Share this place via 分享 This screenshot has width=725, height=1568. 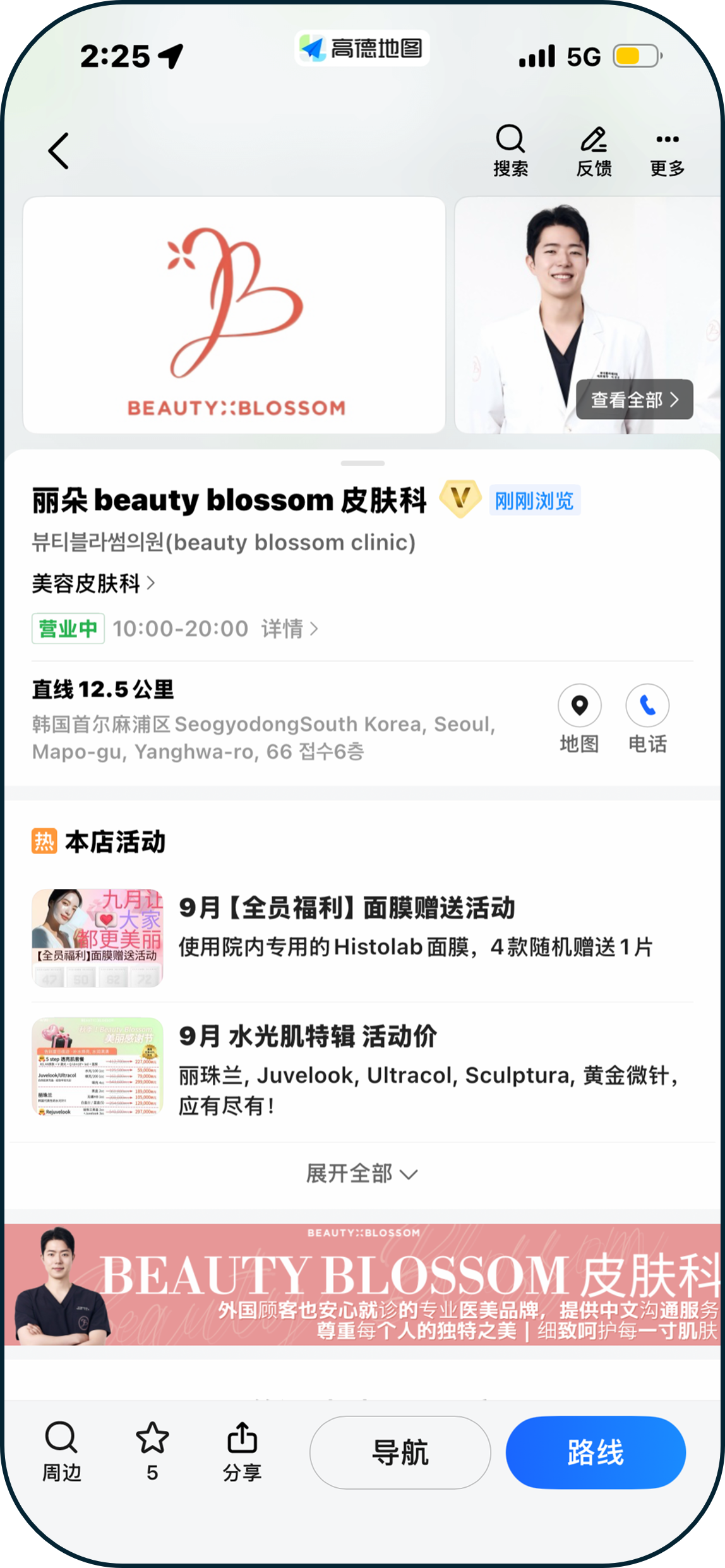(242, 1452)
